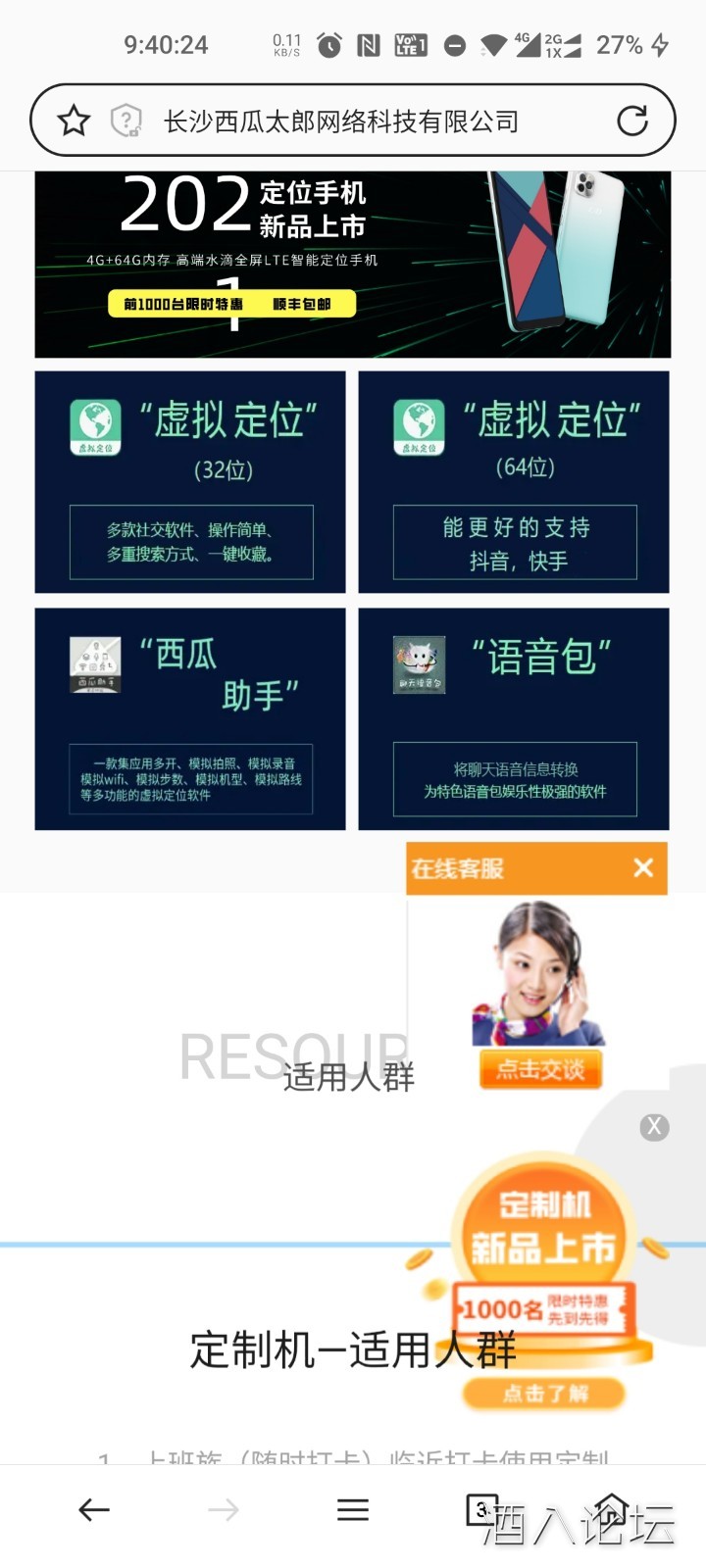This screenshot has width=706, height=1568.
Task: Select the 西瓜助手 app icon
Action: tap(95, 663)
